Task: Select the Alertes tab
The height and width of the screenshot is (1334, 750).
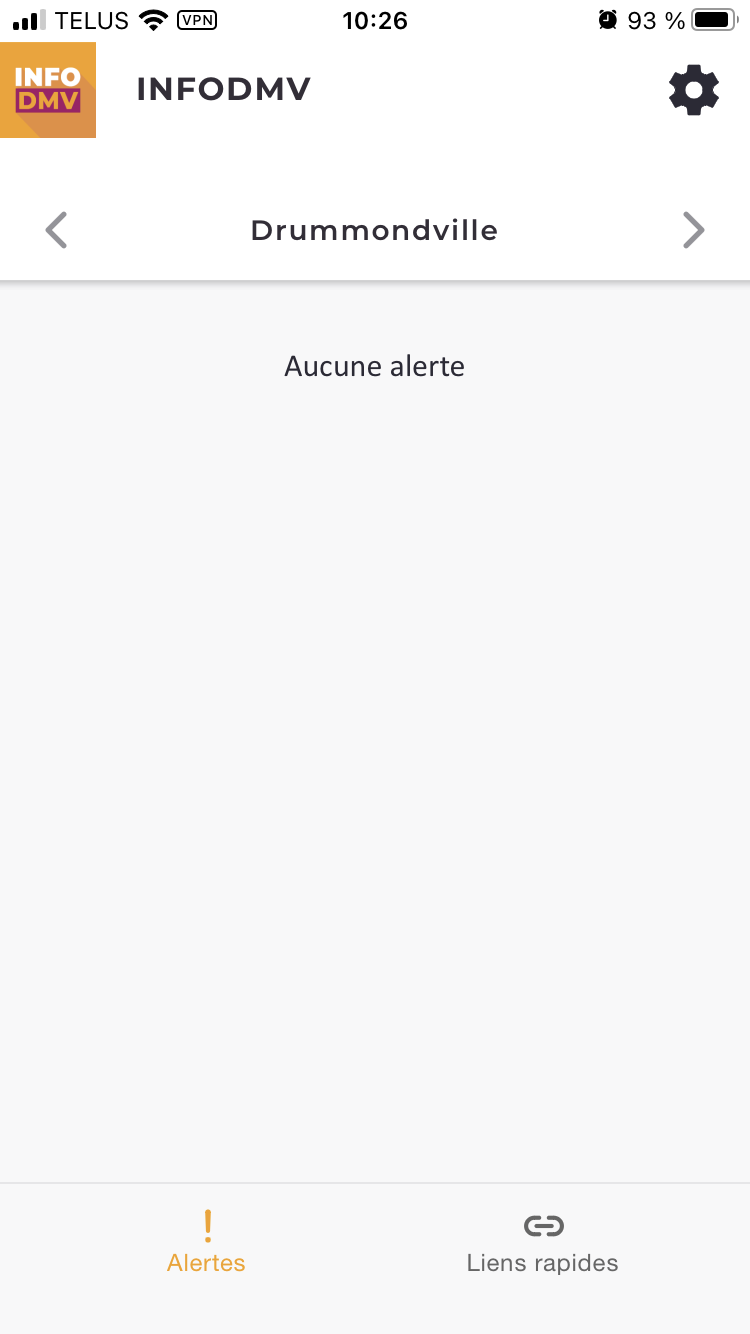Action: [x=206, y=1243]
